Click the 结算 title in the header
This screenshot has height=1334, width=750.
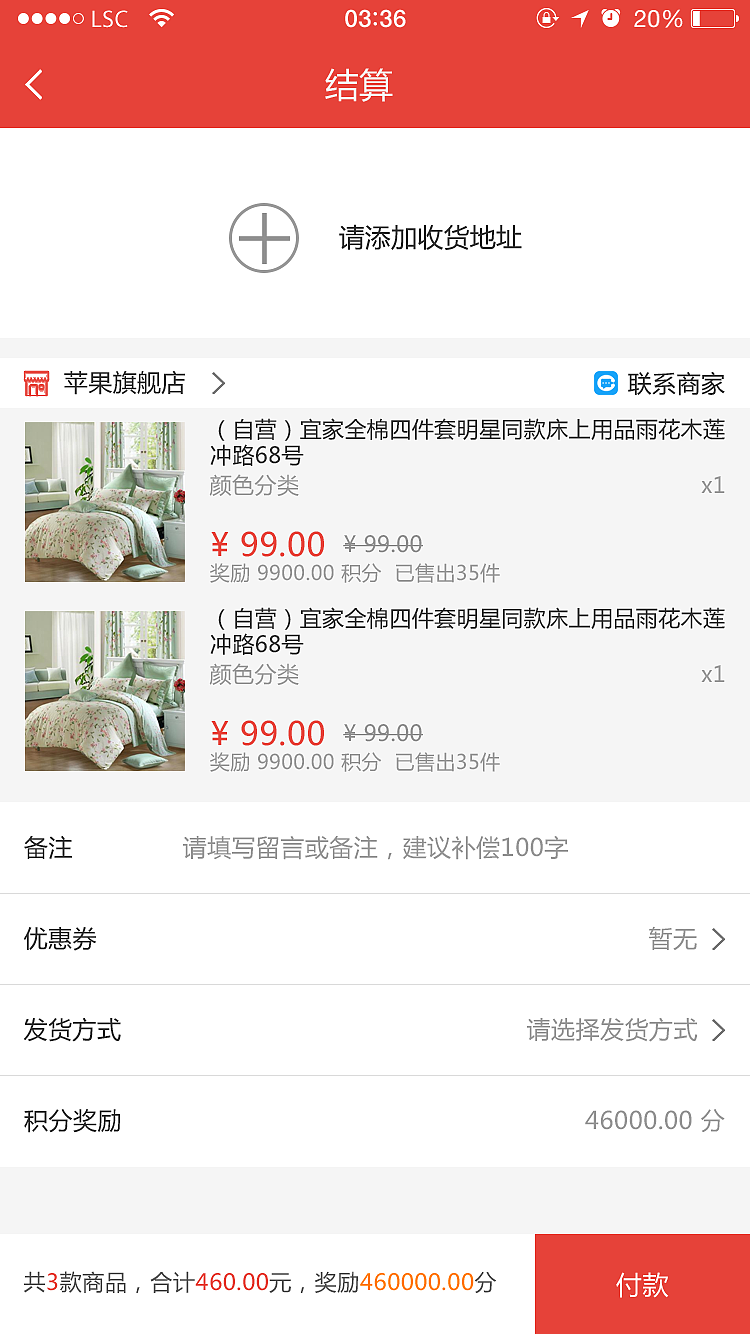(x=375, y=84)
